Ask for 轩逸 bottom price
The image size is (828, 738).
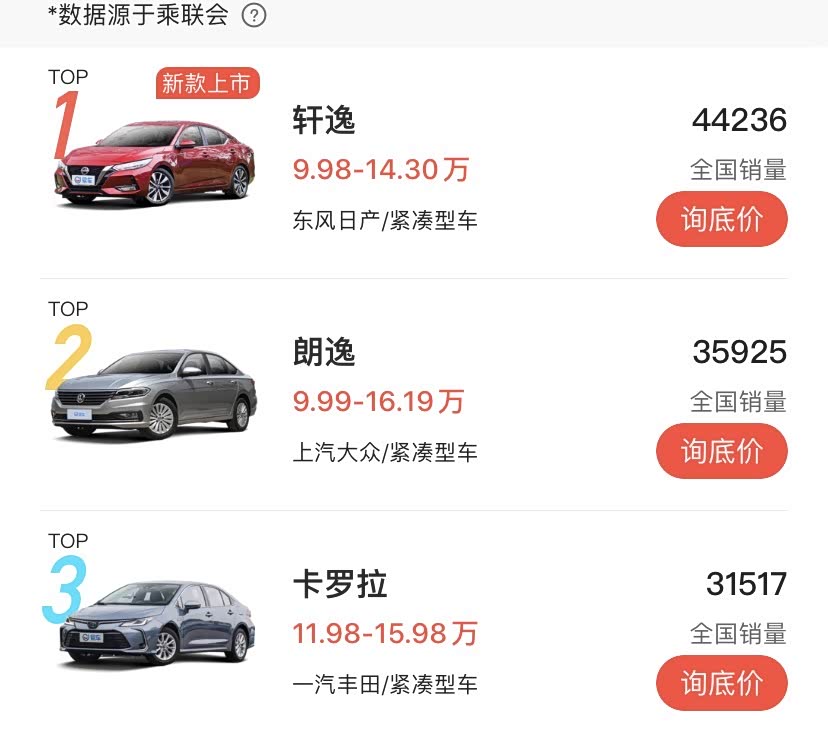(x=721, y=219)
